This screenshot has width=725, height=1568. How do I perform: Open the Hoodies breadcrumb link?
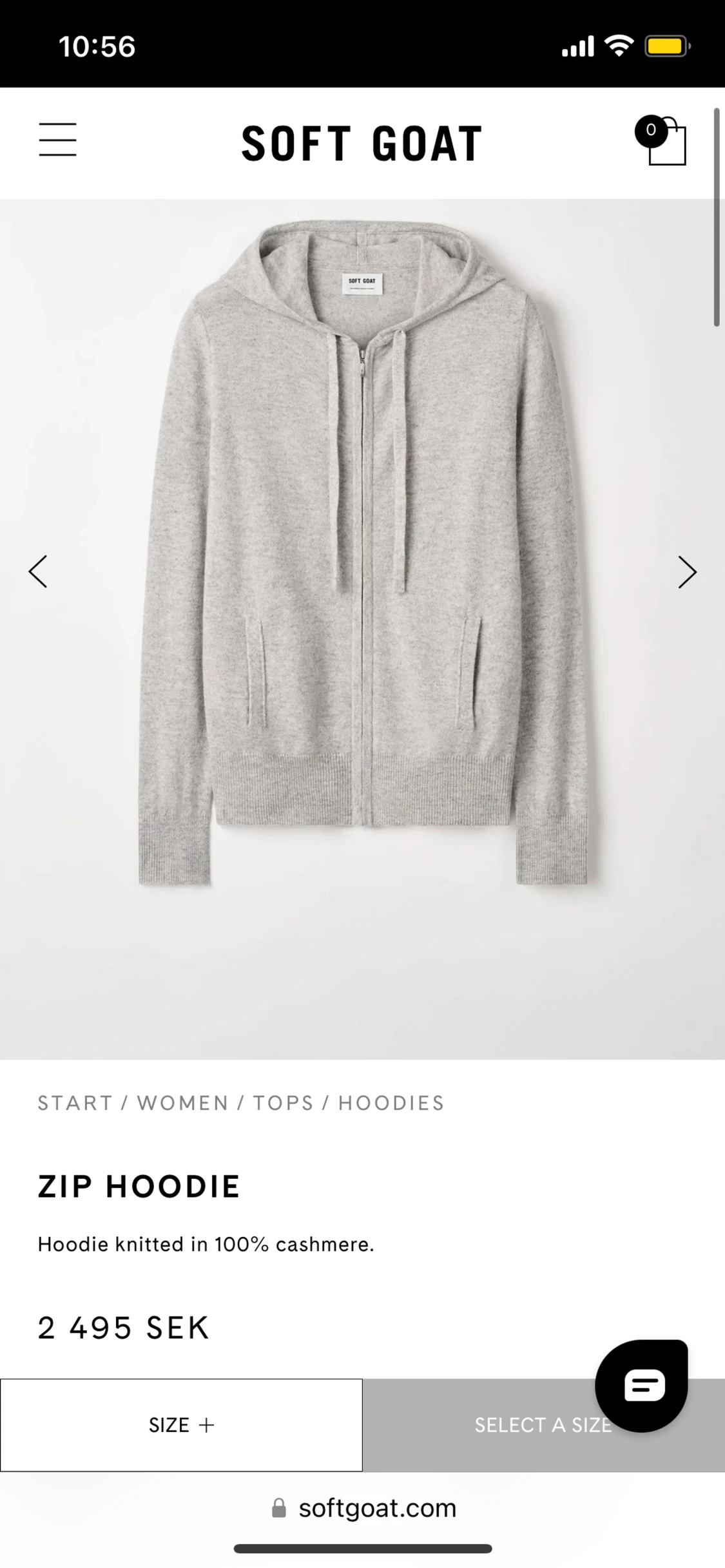pyautogui.click(x=391, y=1103)
